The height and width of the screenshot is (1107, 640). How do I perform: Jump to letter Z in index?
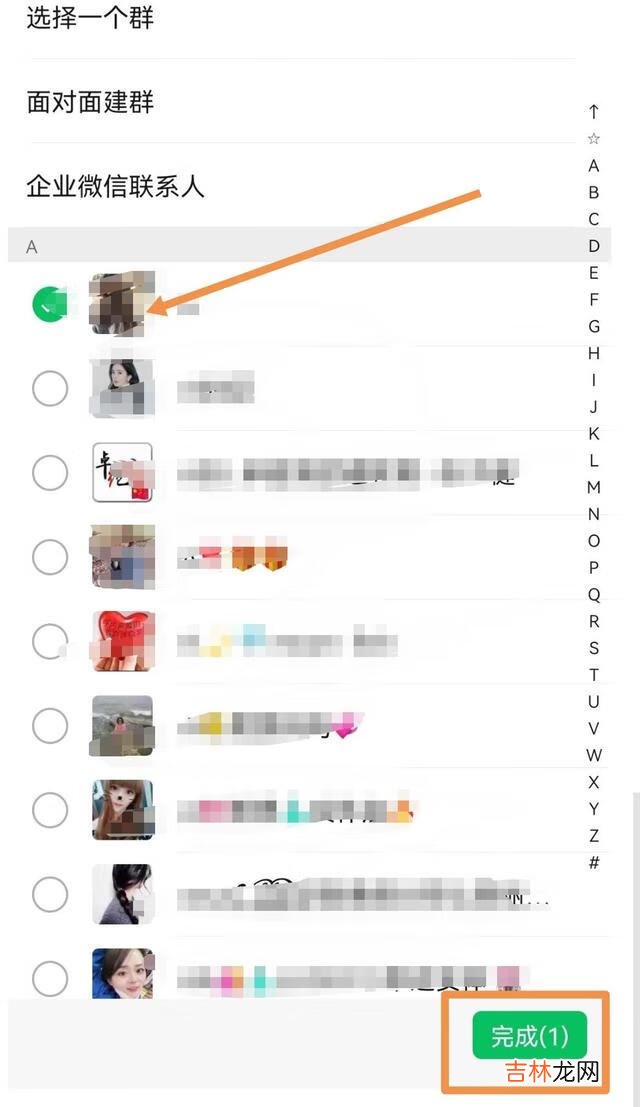pos(594,835)
